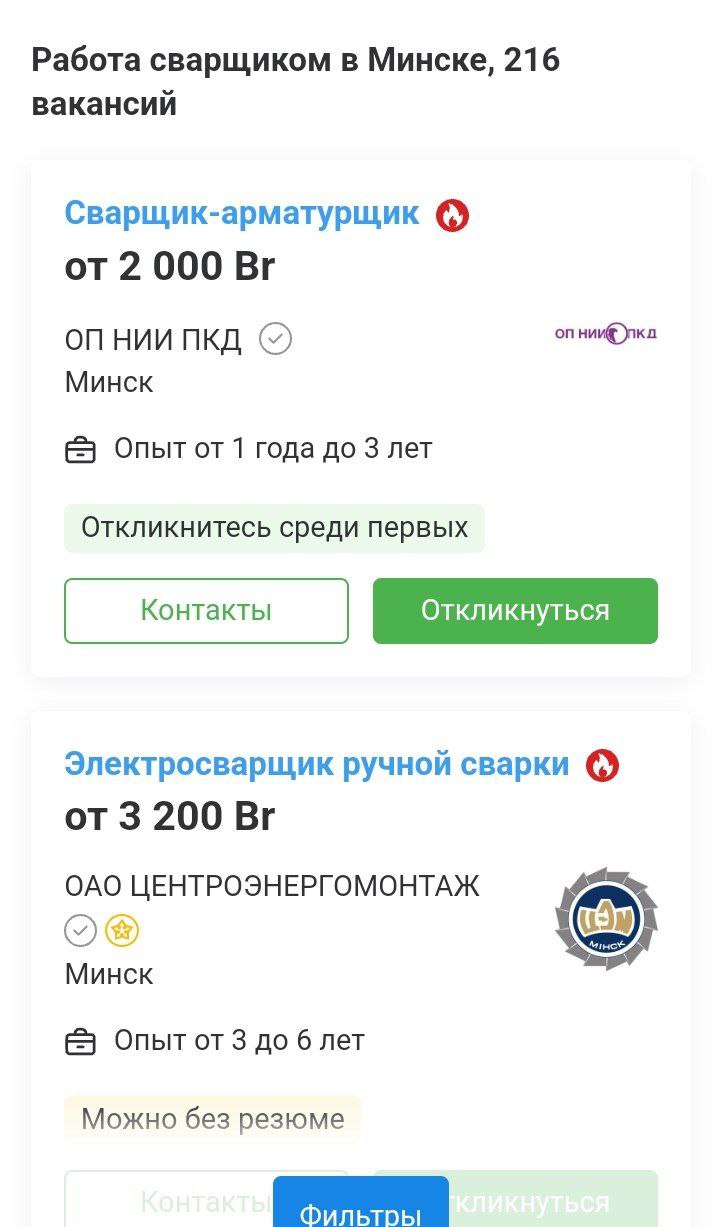The image size is (720, 1227).
Task: Open the Сварщик-арматурщик vacancy
Action: (242, 213)
